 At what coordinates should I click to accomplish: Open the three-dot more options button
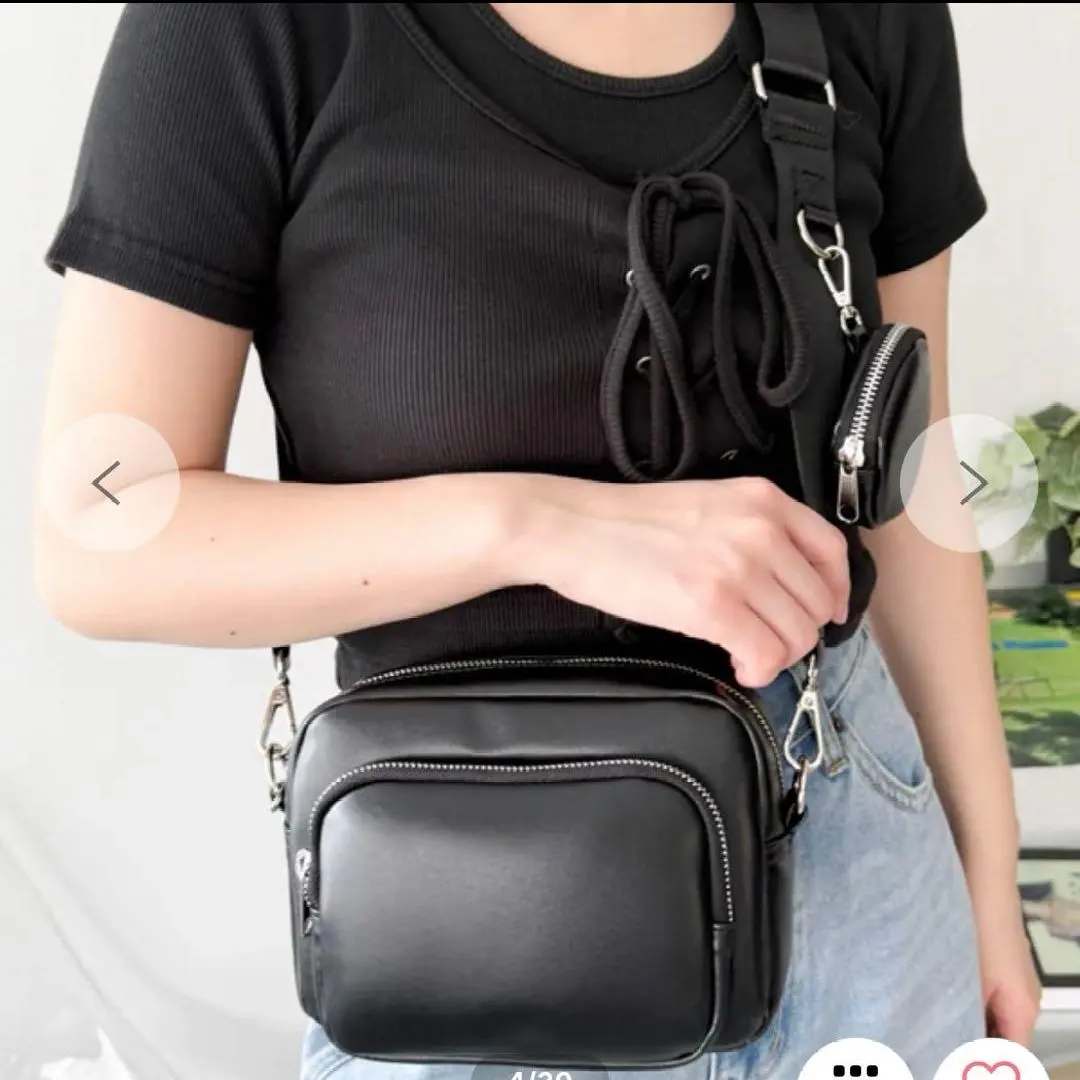coord(856,1066)
